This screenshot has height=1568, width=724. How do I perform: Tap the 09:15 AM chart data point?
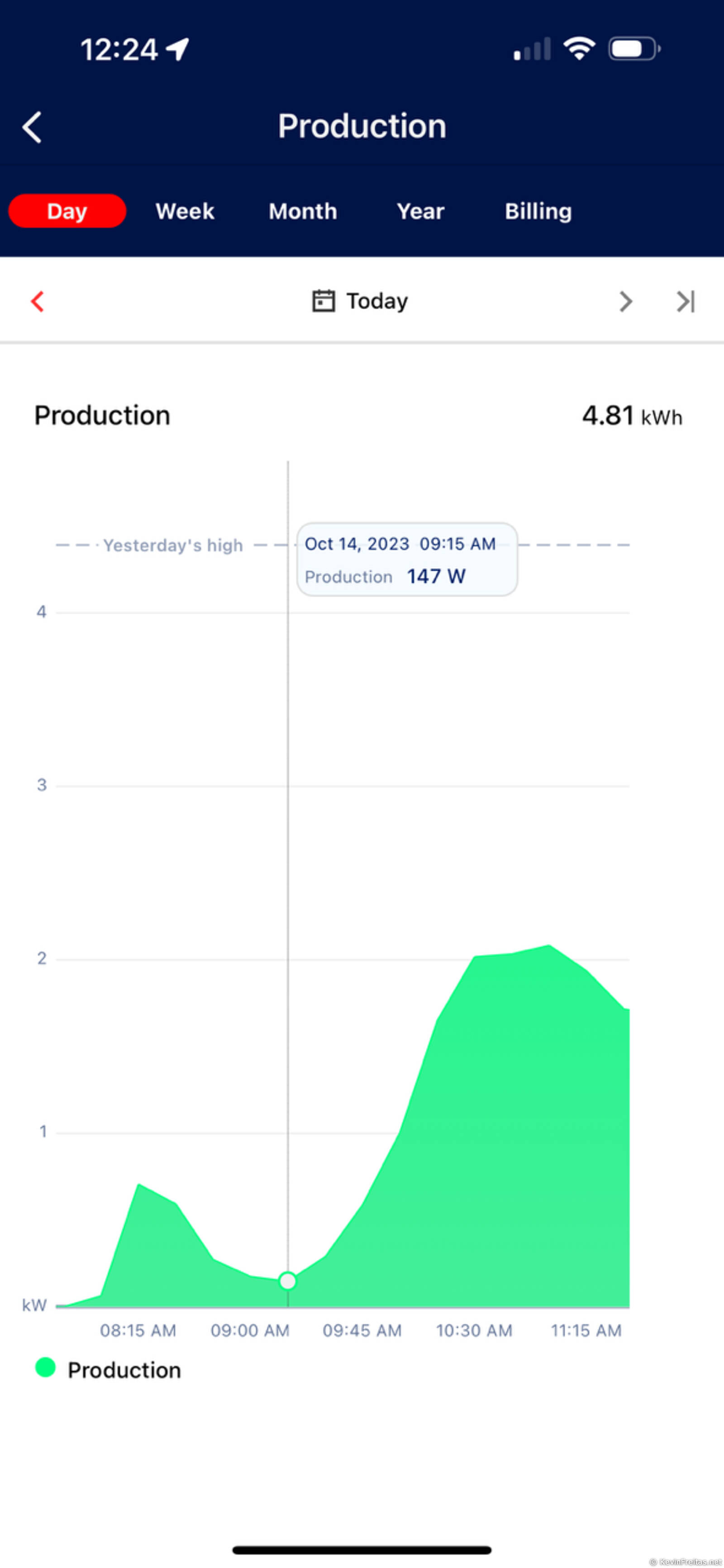[x=287, y=1281]
